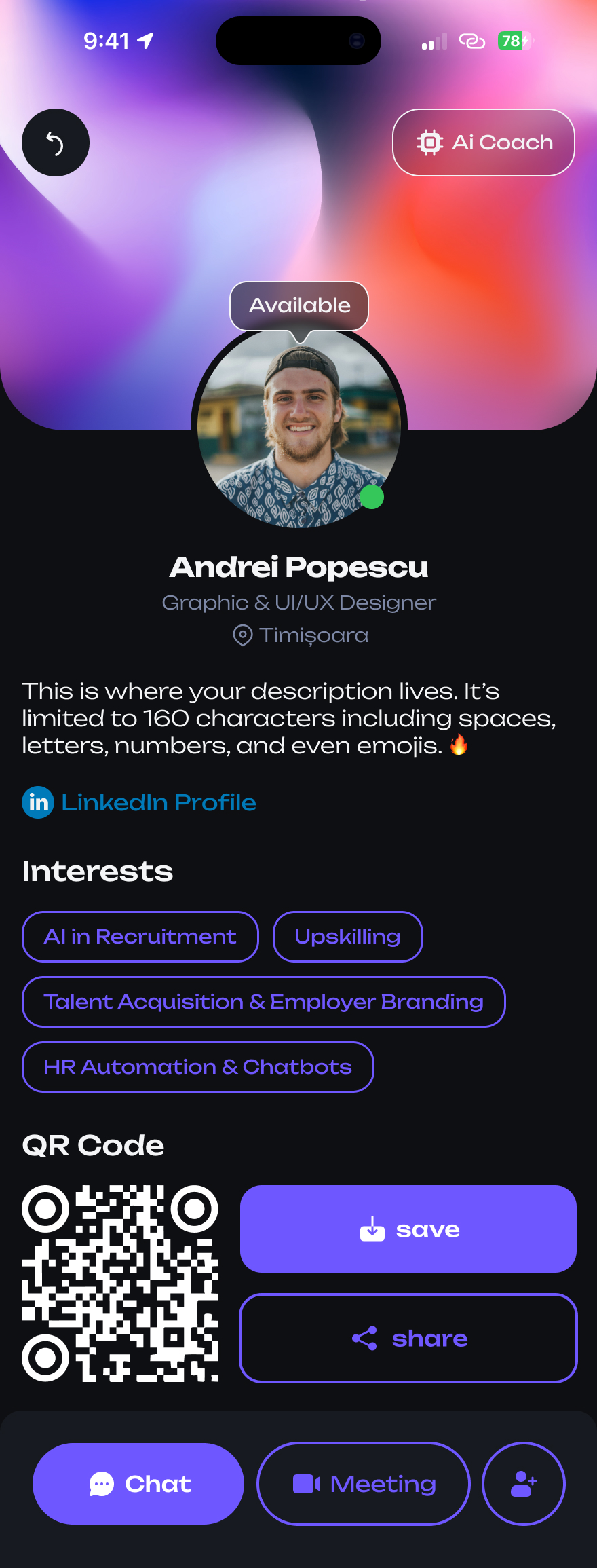Select the Upskilling interest tag
The image size is (597, 1568).
click(347, 937)
